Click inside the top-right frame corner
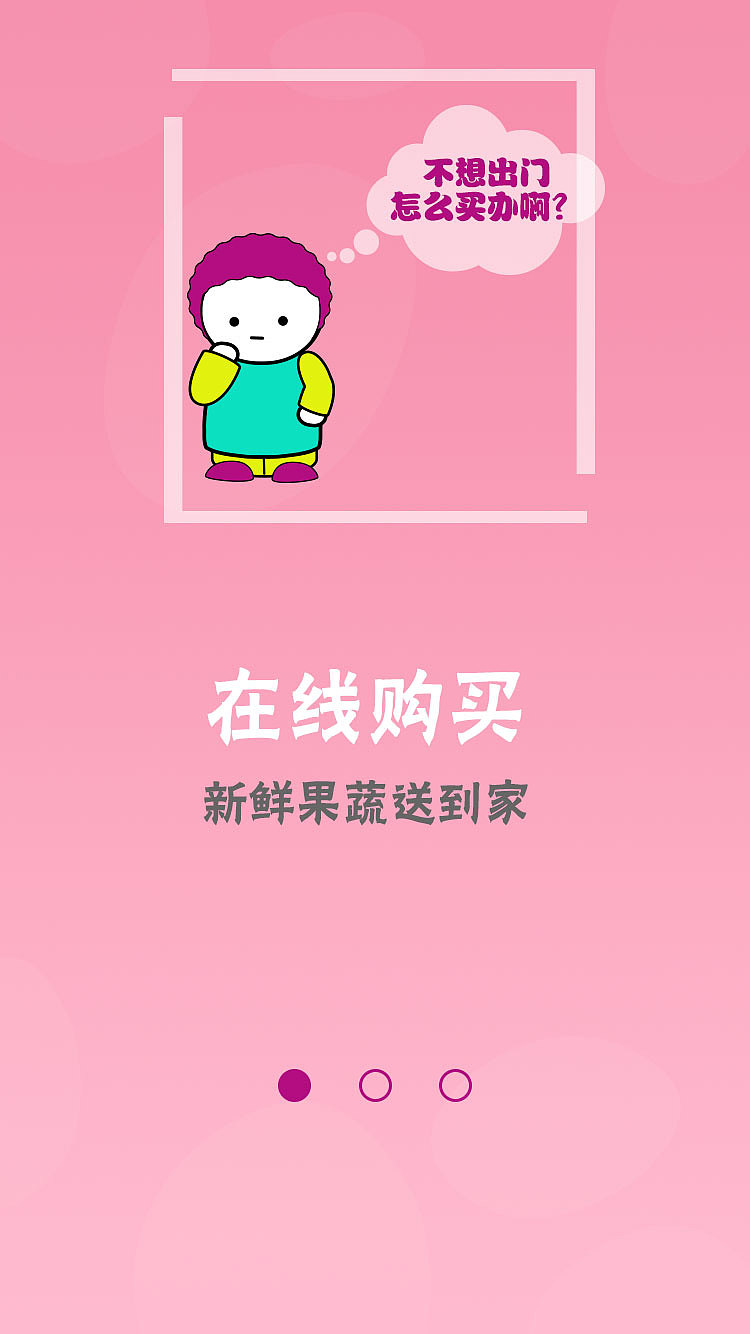Screen dimensions: 750x1334 tap(578, 80)
